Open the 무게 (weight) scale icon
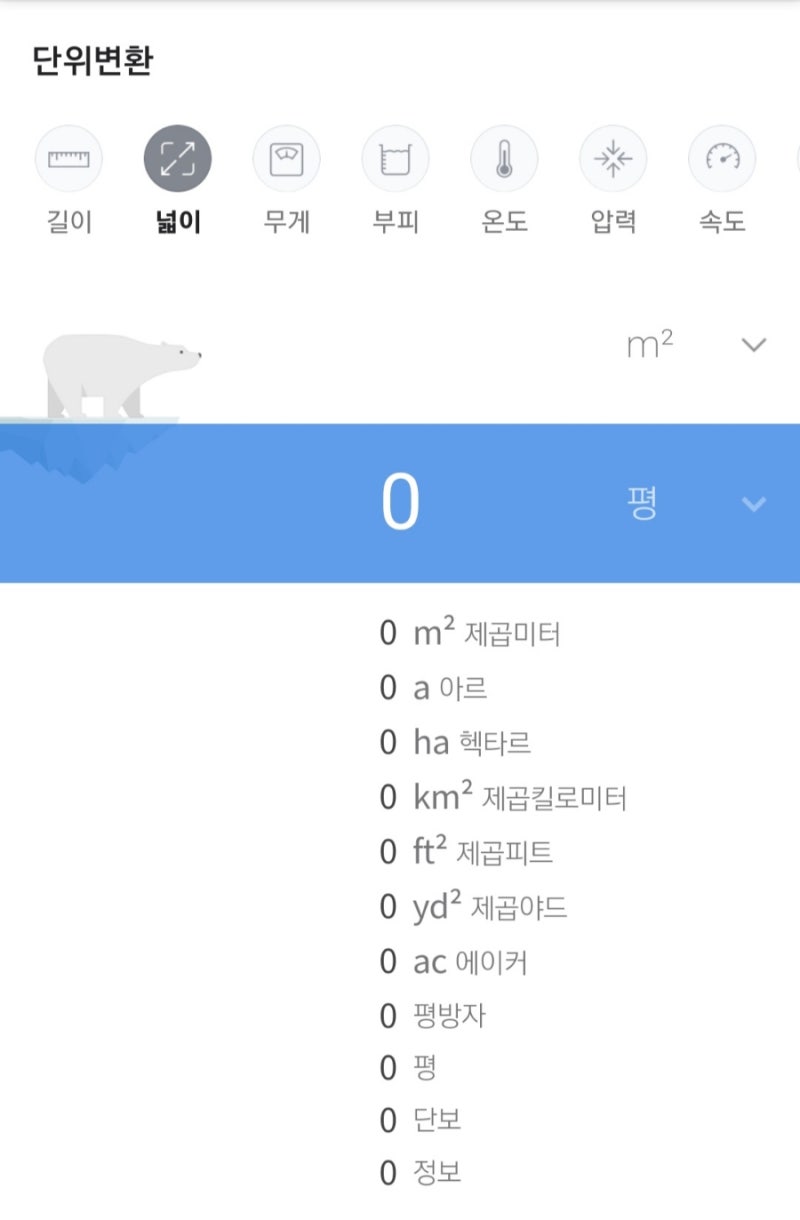This screenshot has width=800, height=1220. point(287,158)
